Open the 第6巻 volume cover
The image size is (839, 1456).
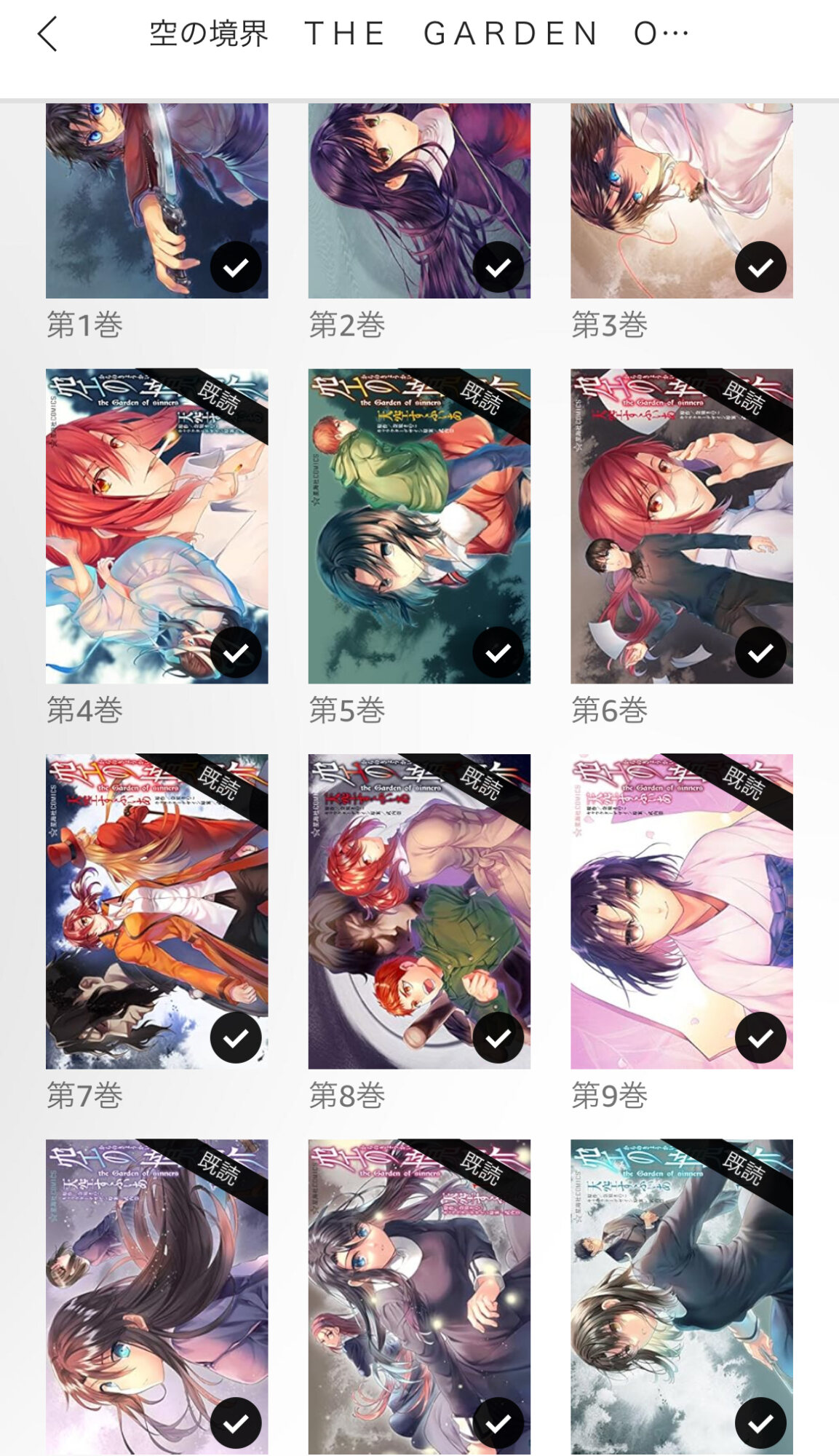point(681,526)
